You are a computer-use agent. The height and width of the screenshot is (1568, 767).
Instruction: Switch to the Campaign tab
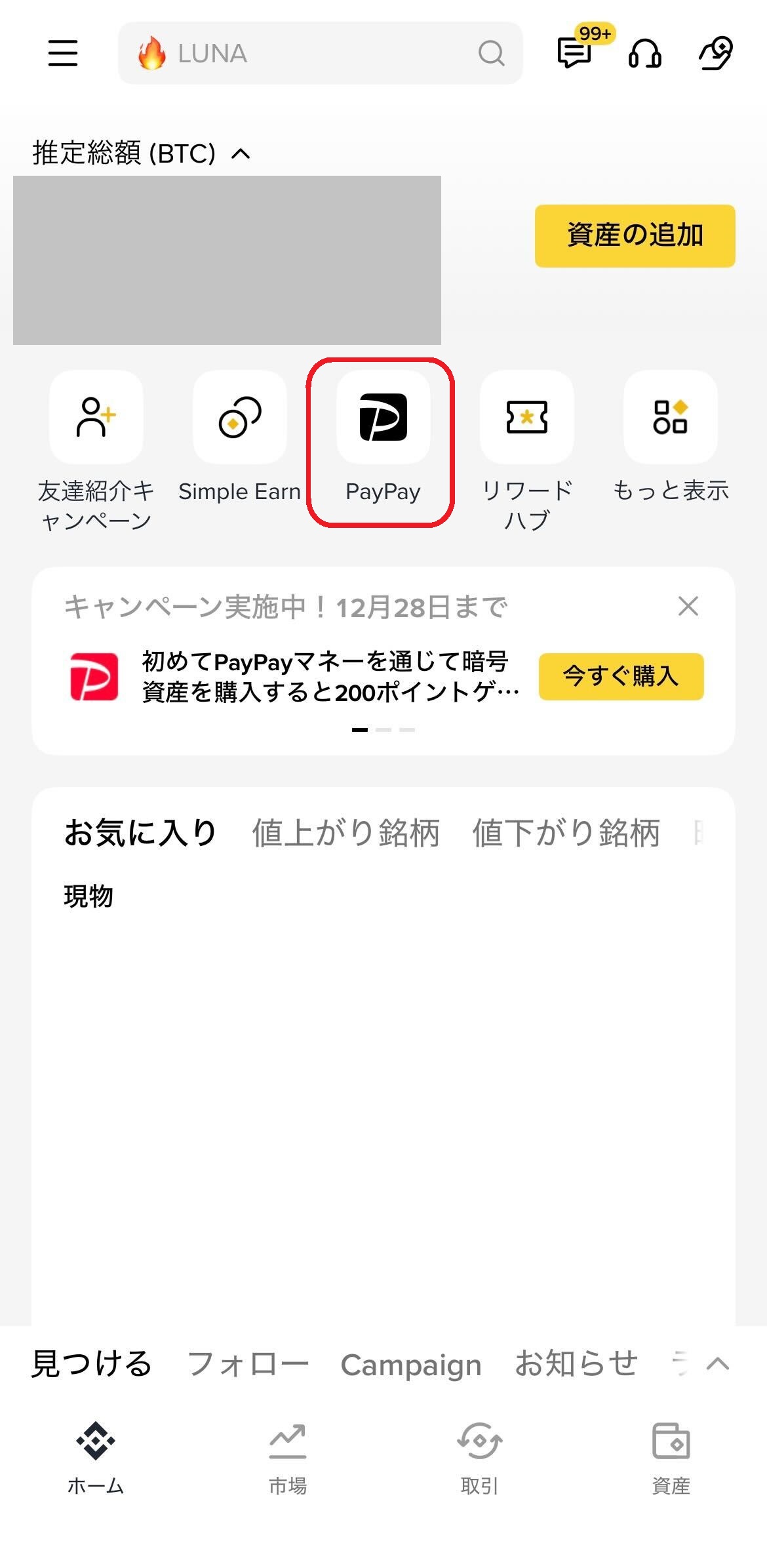[410, 1364]
